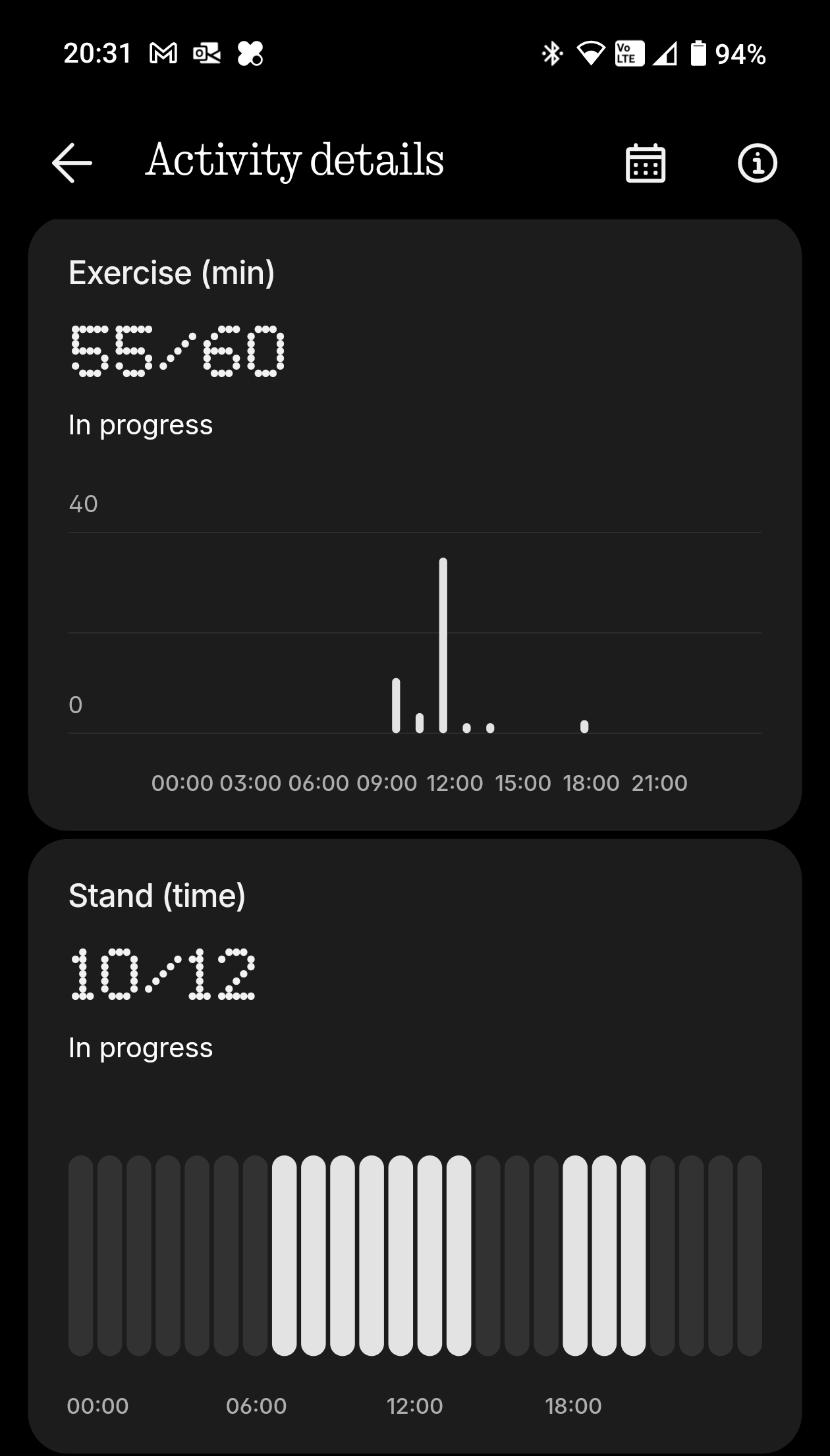The height and width of the screenshot is (1456, 830).
Task: Go back from Activity details
Action: [72, 163]
